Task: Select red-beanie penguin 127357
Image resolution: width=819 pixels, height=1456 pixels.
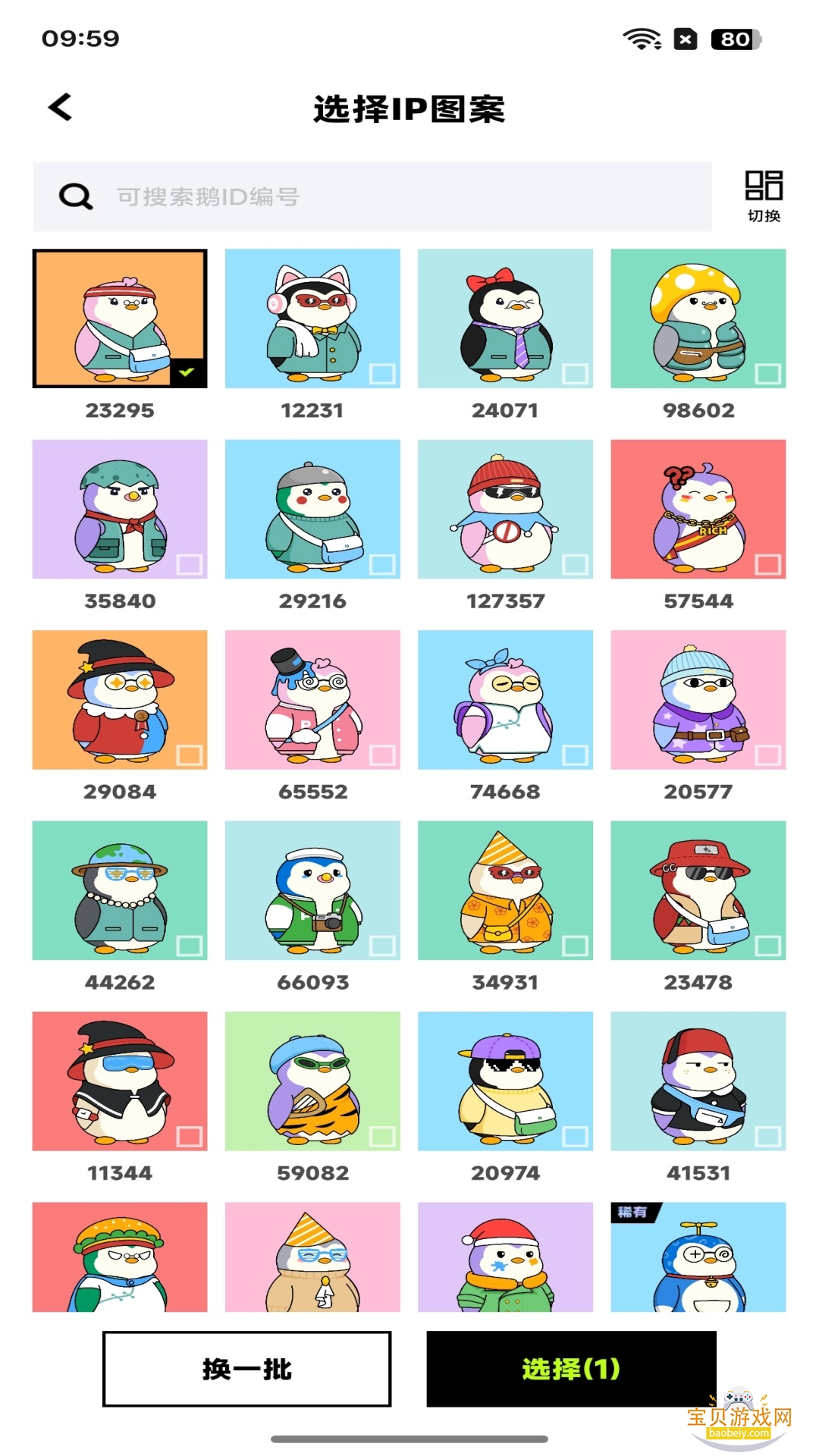Action: coord(505,510)
